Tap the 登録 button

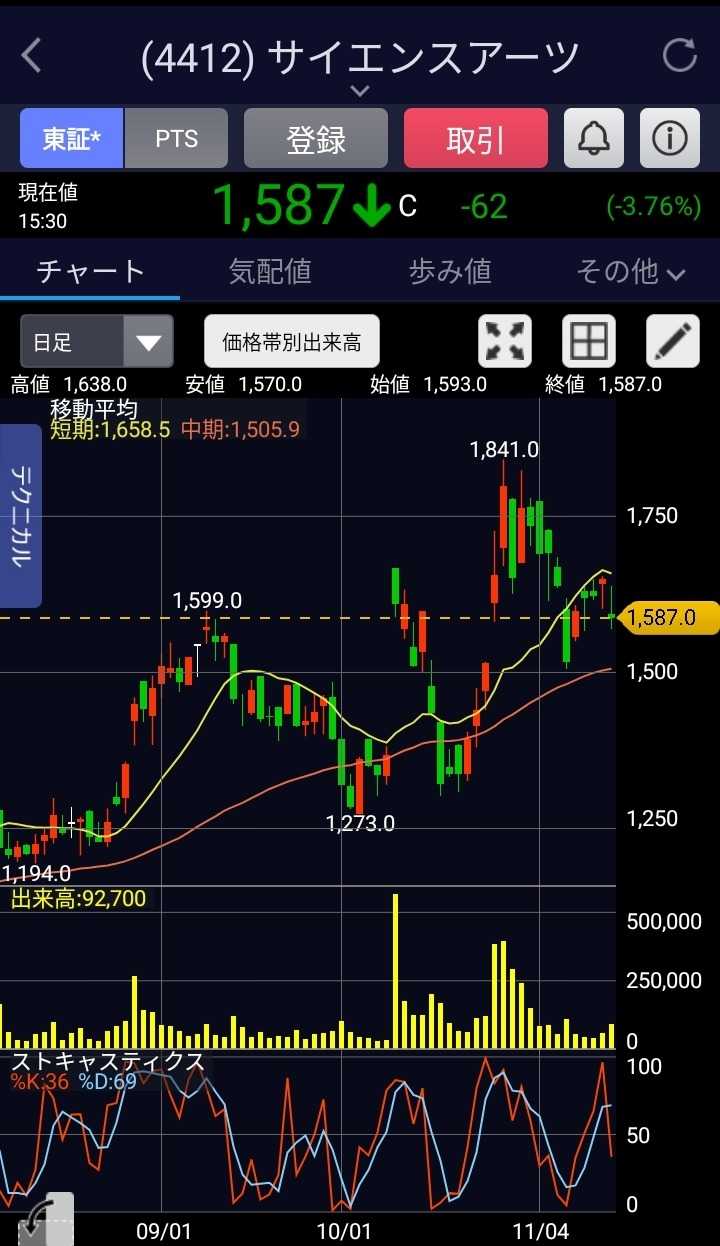pos(316,138)
